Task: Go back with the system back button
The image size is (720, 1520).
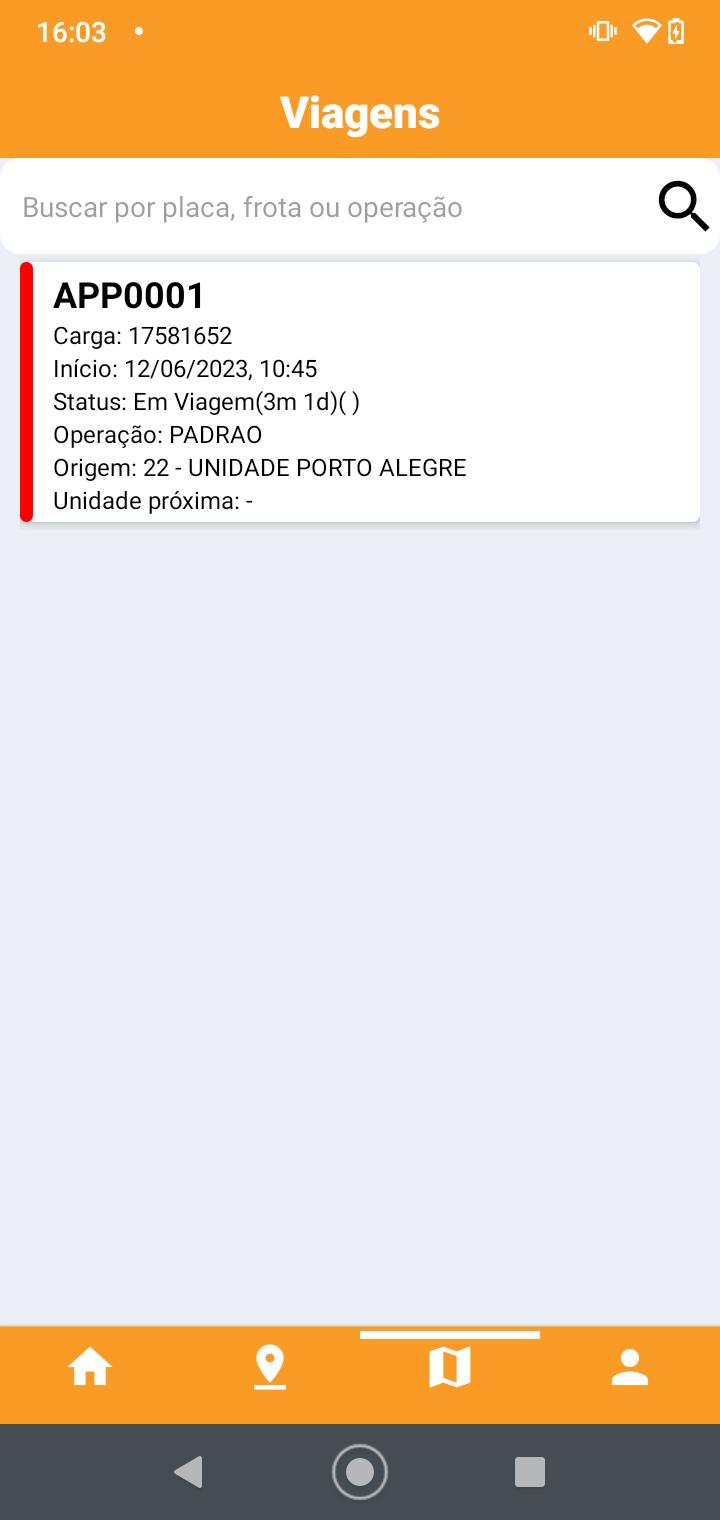Action: click(188, 1472)
